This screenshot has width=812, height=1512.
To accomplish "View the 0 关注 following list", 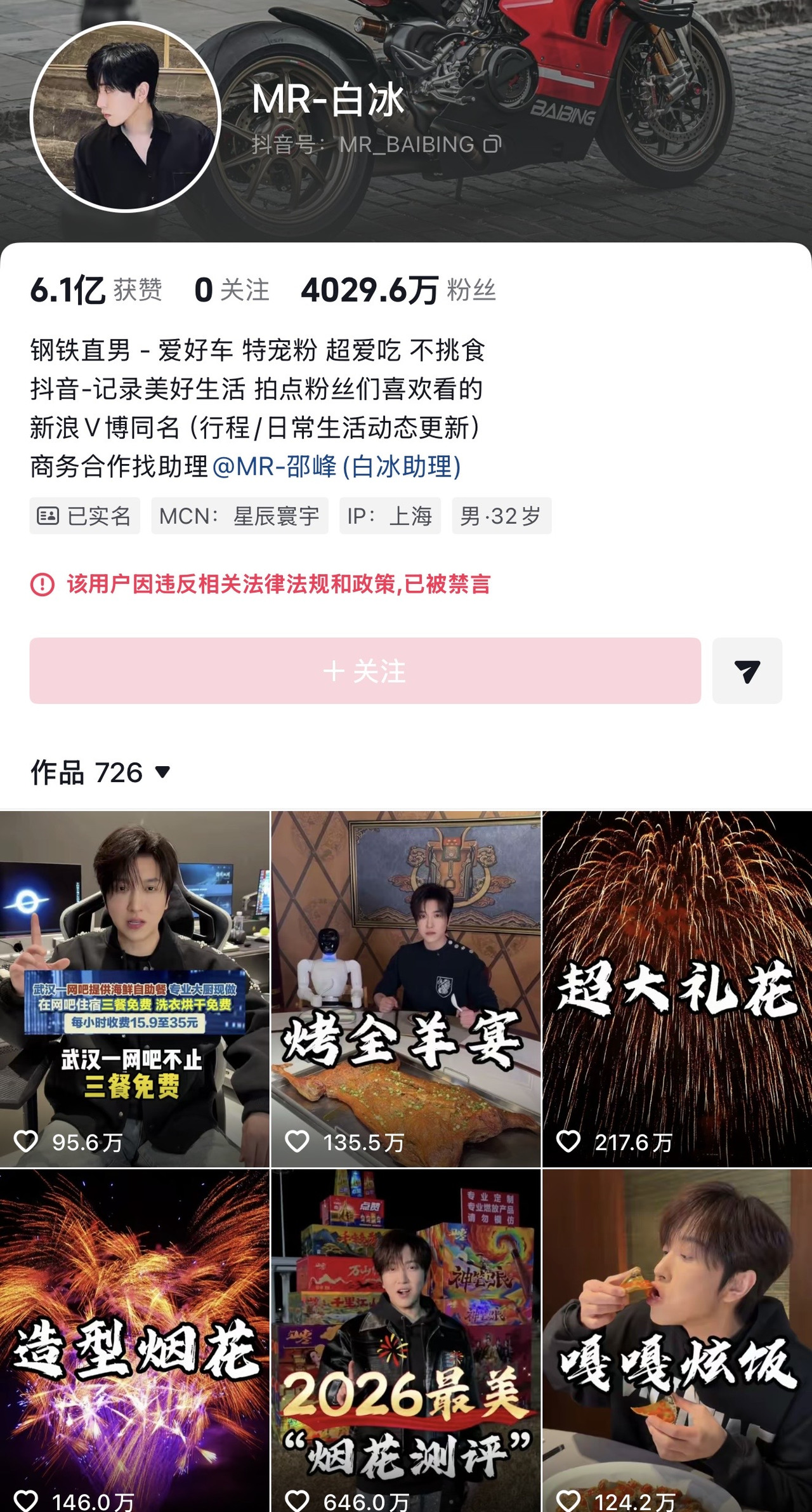I will (232, 290).
